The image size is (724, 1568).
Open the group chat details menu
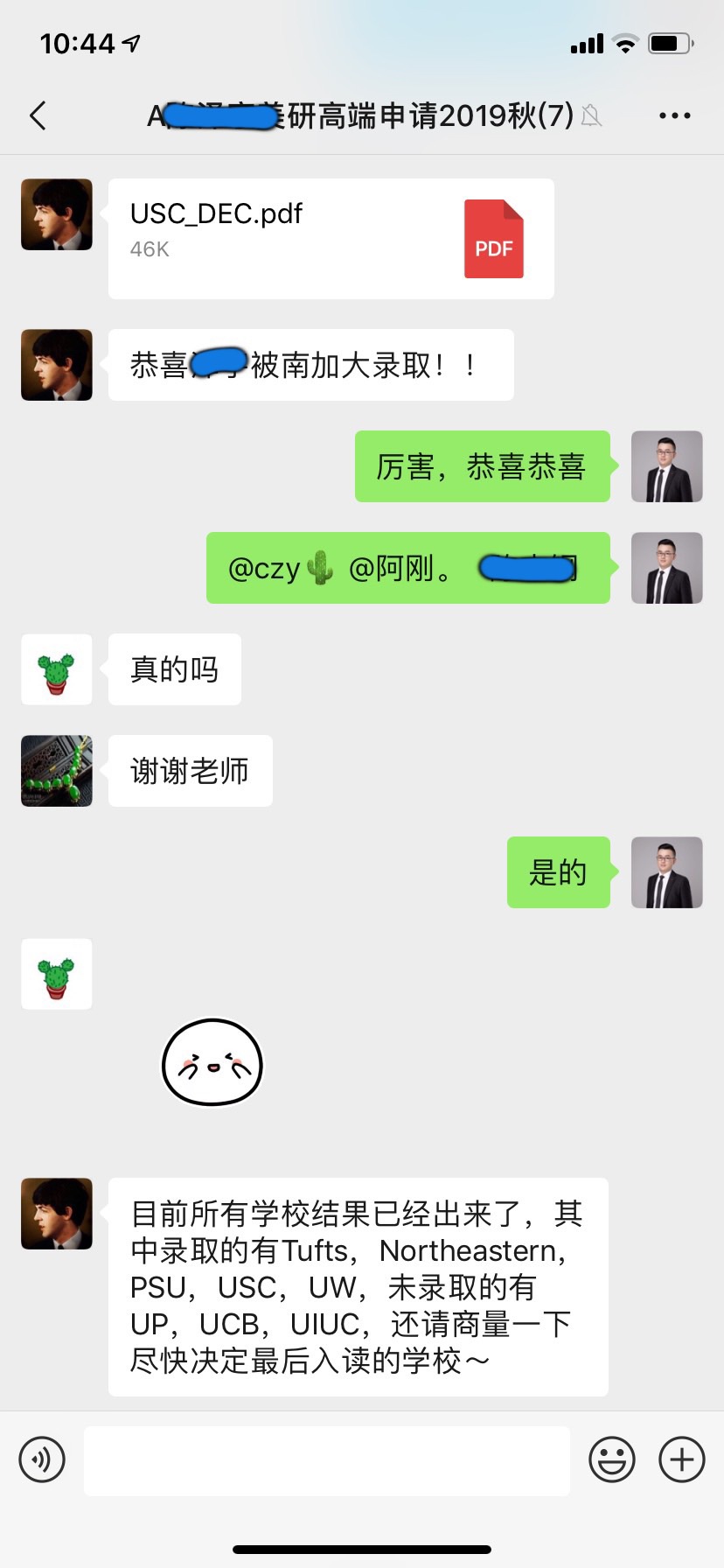pyautogui.click(x=674, y=115)
